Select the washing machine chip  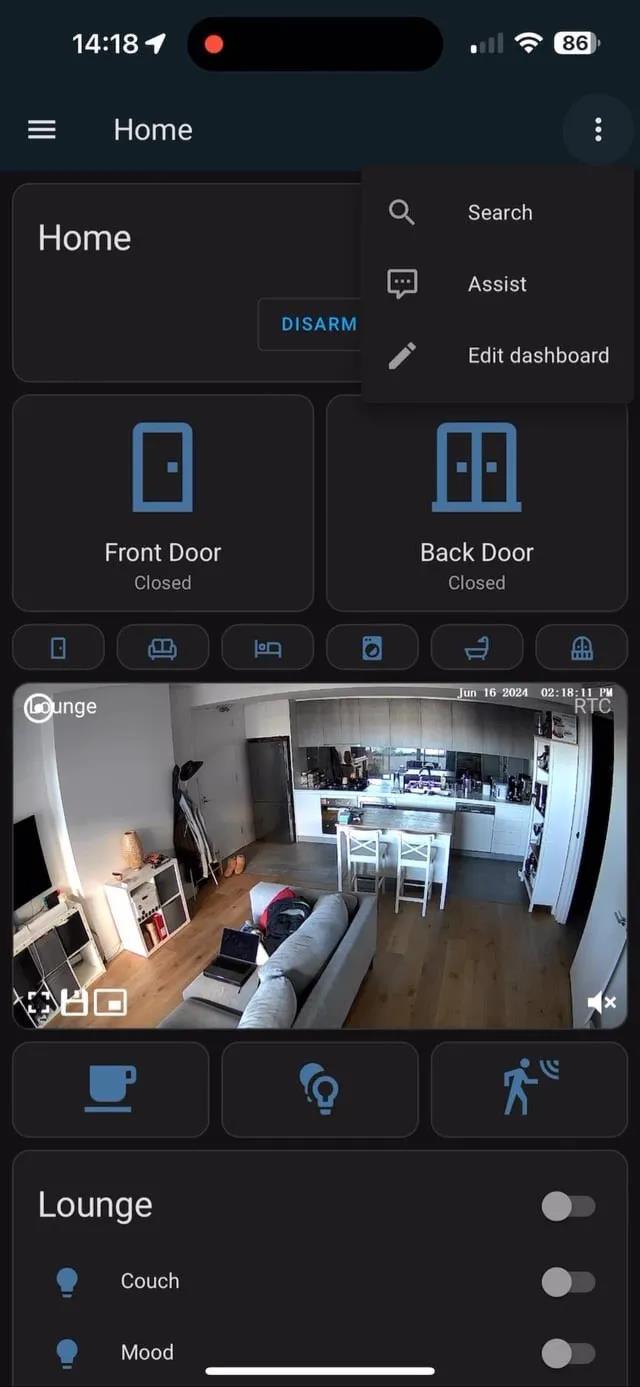[x=372, y=649]
